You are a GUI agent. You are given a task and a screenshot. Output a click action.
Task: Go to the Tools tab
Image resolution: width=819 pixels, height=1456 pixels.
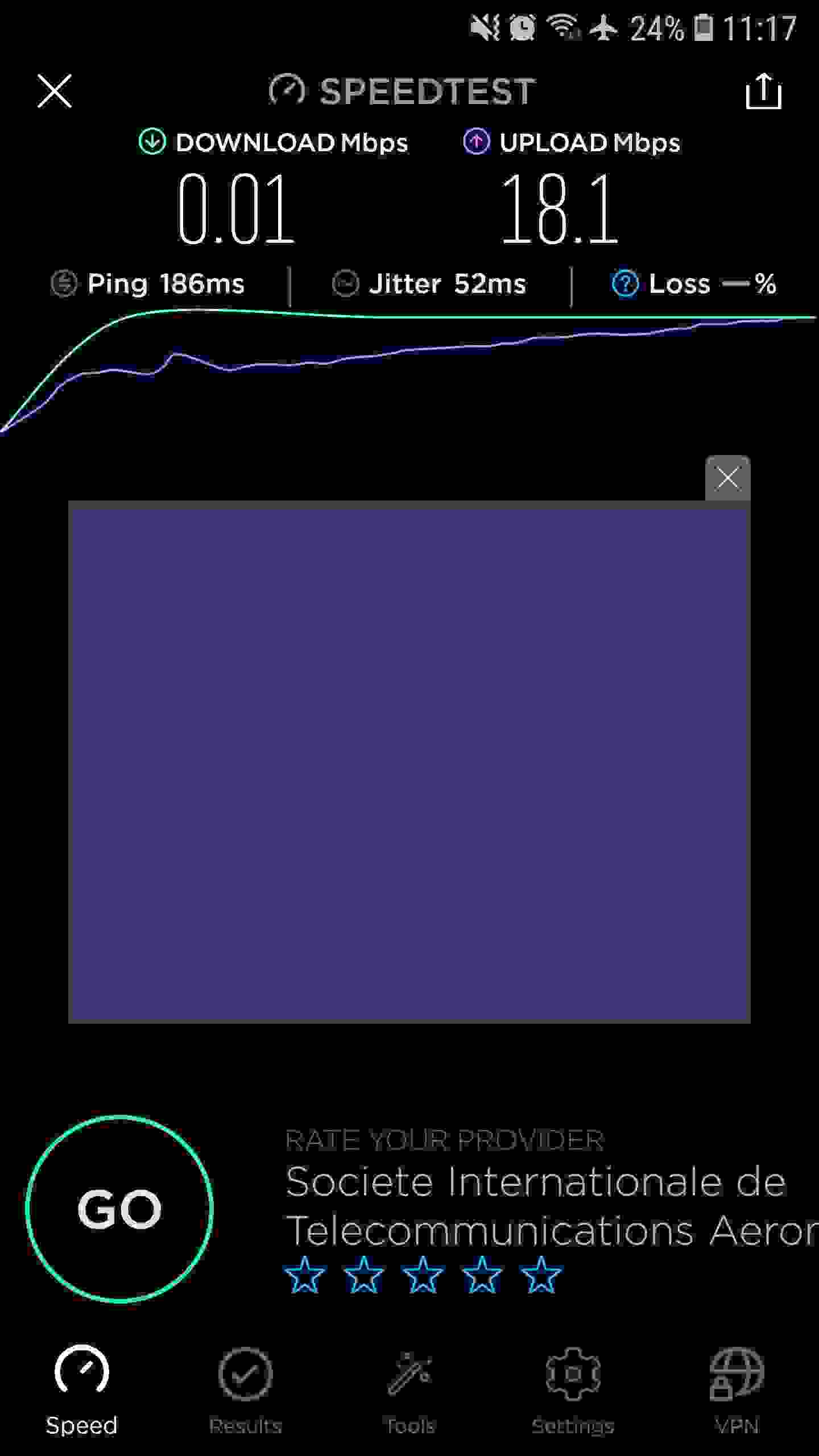tap(409, 1388)
